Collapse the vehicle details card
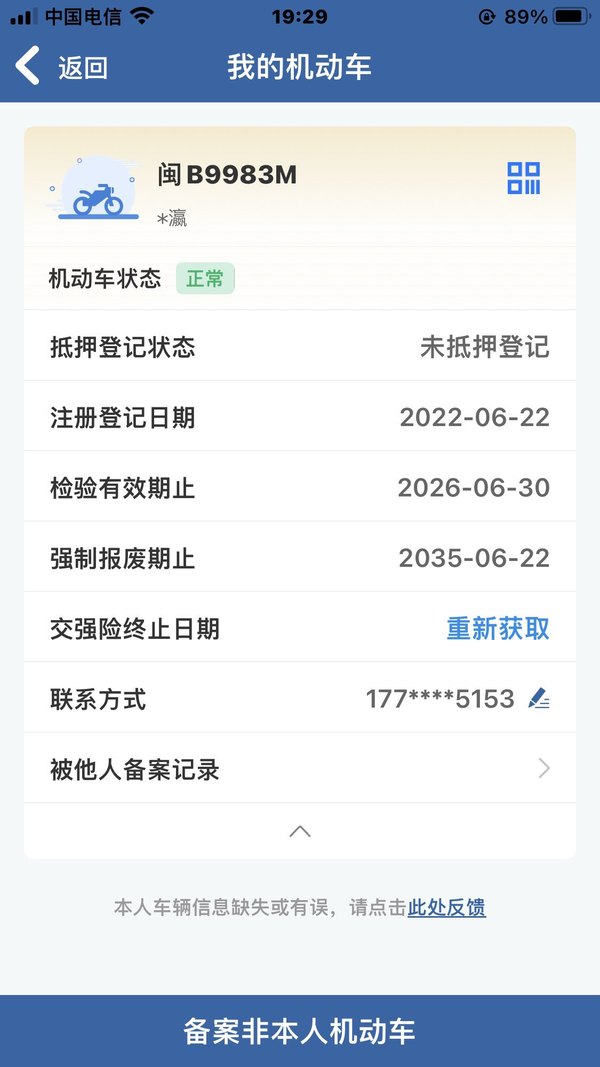The image size is (600, 1067). (x=300, y=831)
